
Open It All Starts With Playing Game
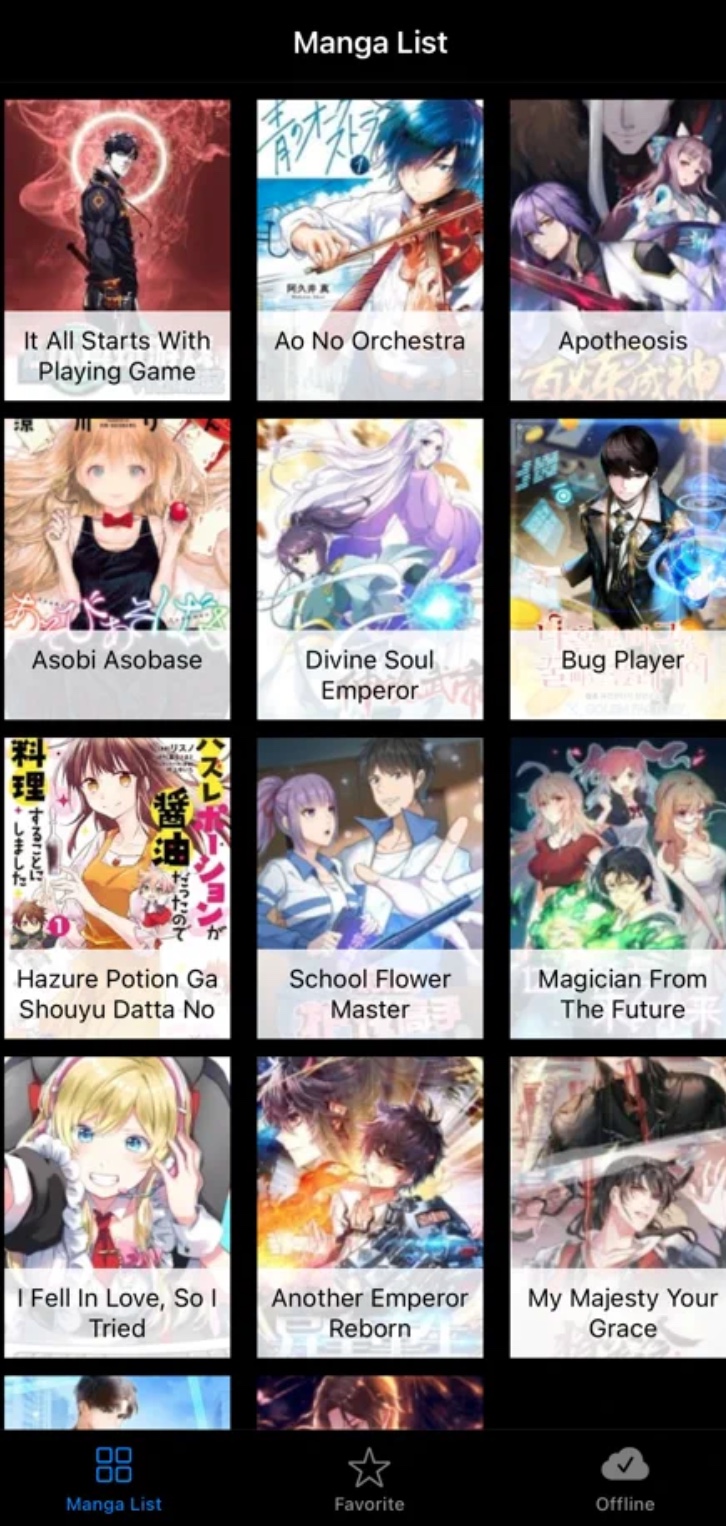pyautogui.click(x=117, y=250)
